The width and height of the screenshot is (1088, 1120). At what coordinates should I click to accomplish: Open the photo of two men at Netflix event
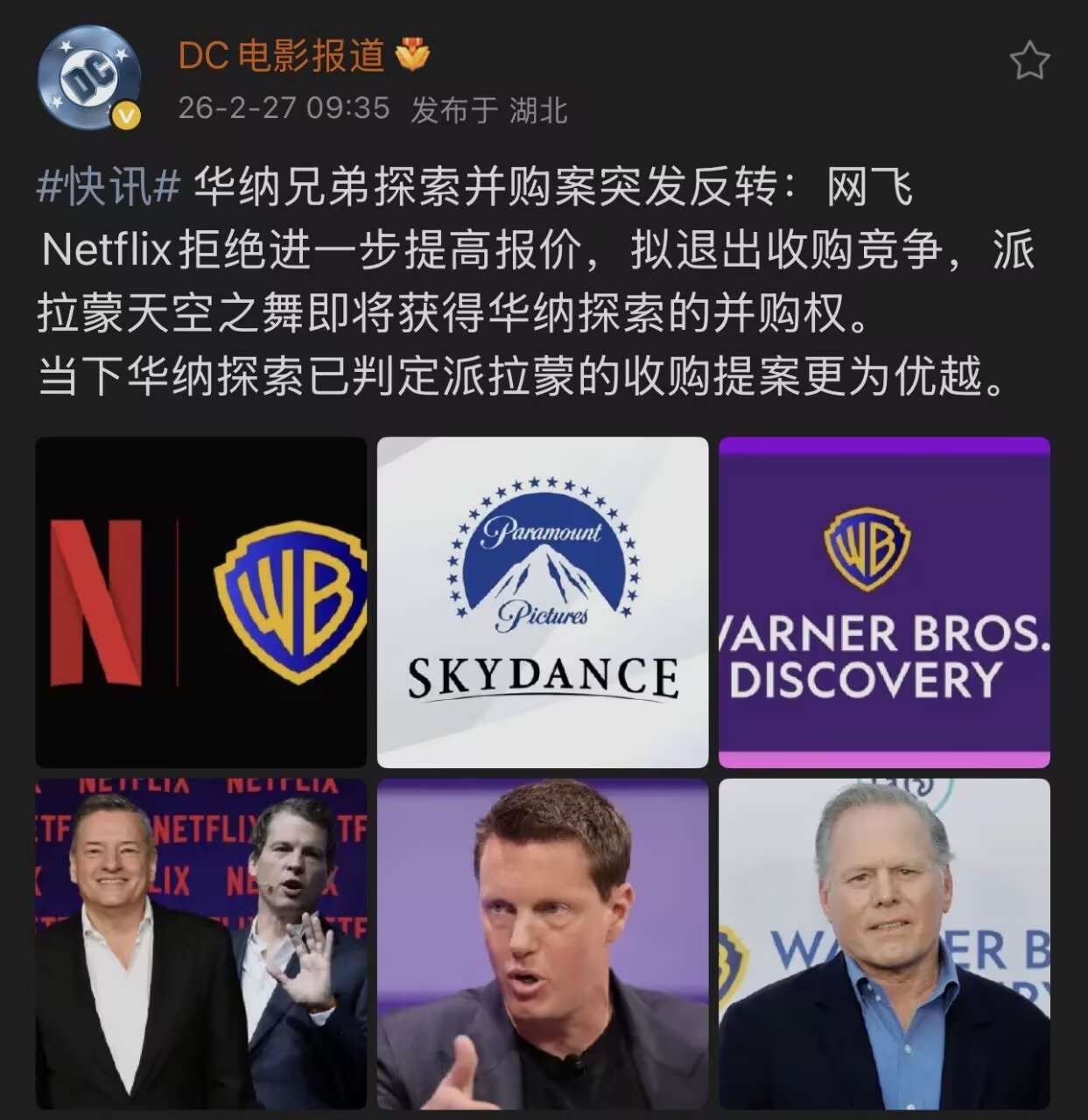pos(201,943)
